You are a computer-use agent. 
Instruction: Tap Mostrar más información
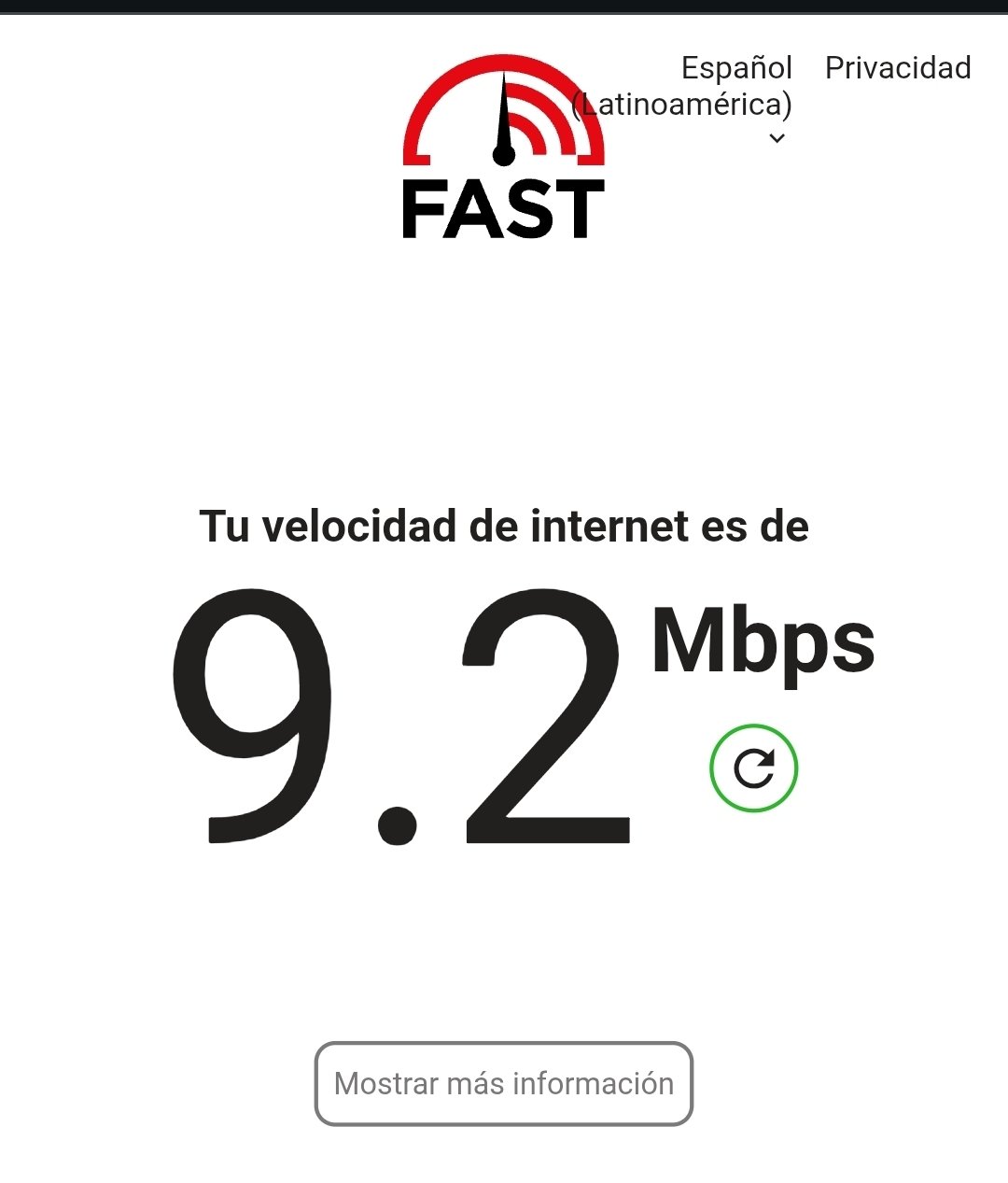pyautogui.click(x=504, y=1083)
